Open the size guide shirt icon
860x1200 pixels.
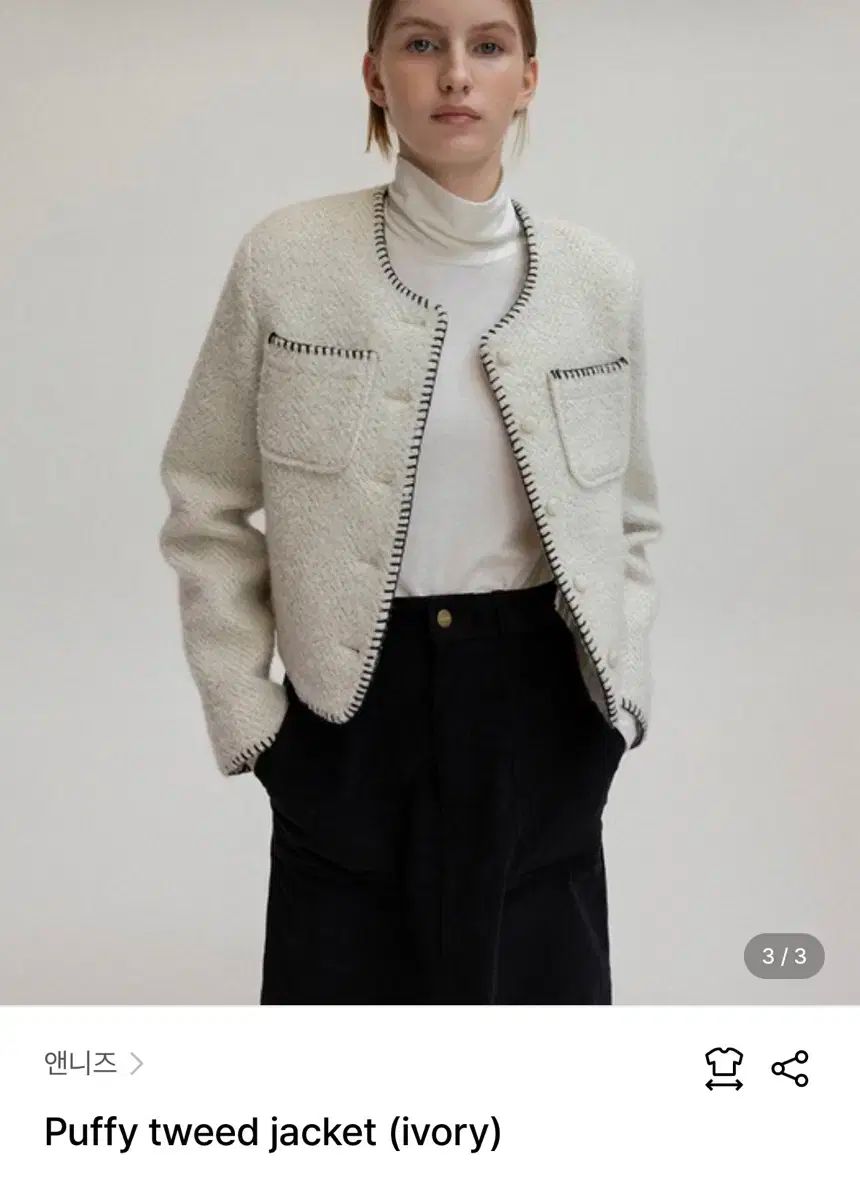tap(723, 1068)
